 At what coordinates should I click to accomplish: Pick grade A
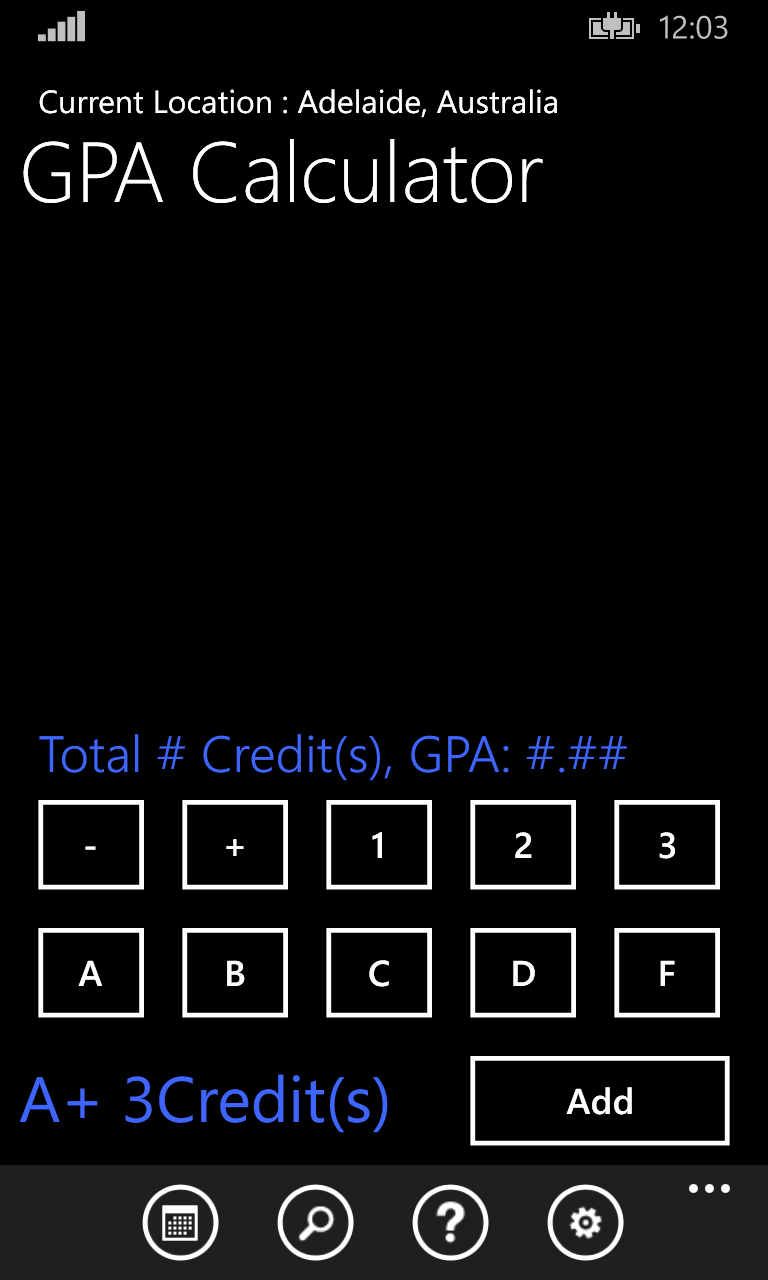[91, 973]
